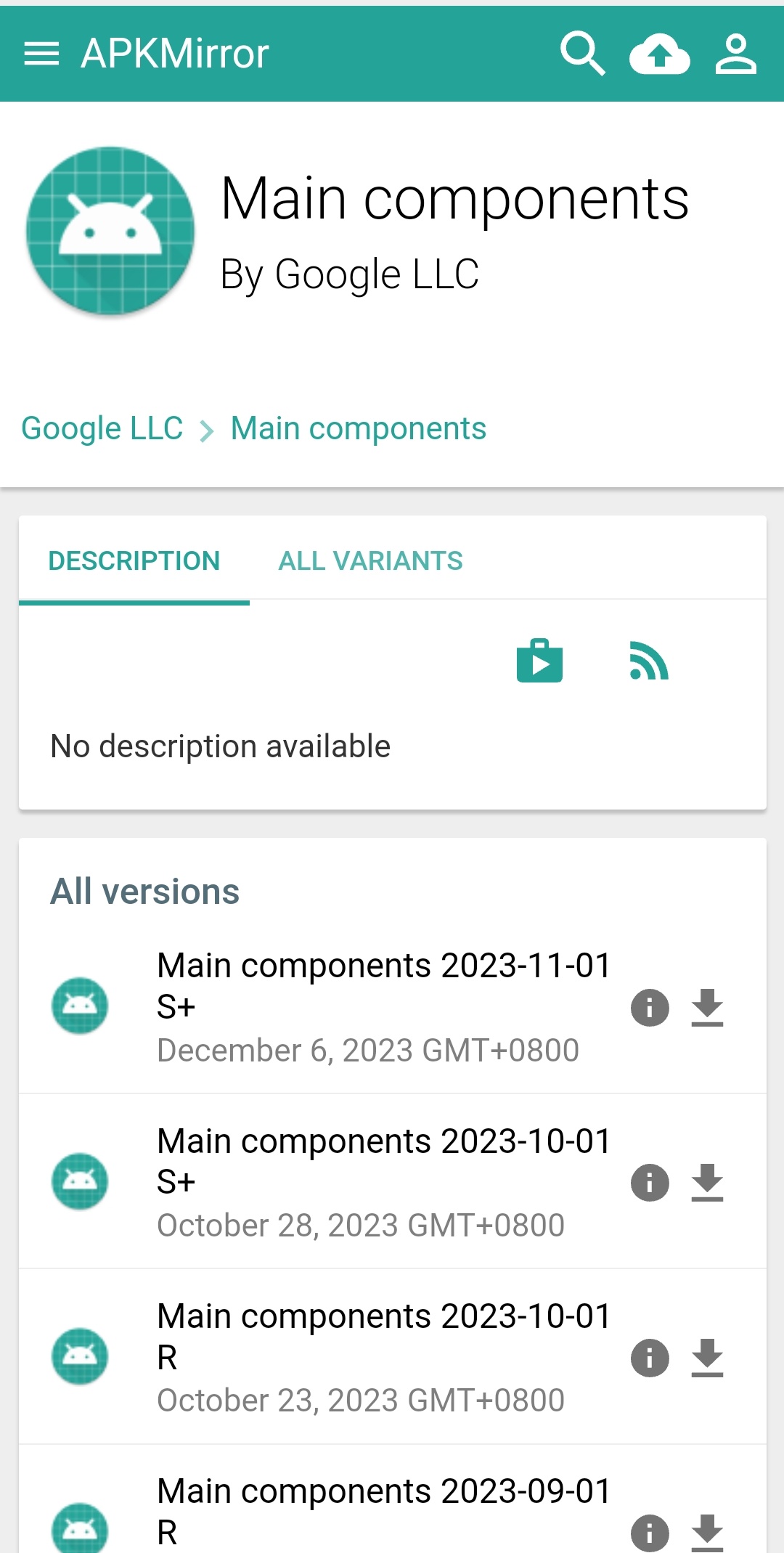Open Main components 2023-10-01 S+ version
The height and width of the screenshot is (1553, 784).
click(384, 1162)
